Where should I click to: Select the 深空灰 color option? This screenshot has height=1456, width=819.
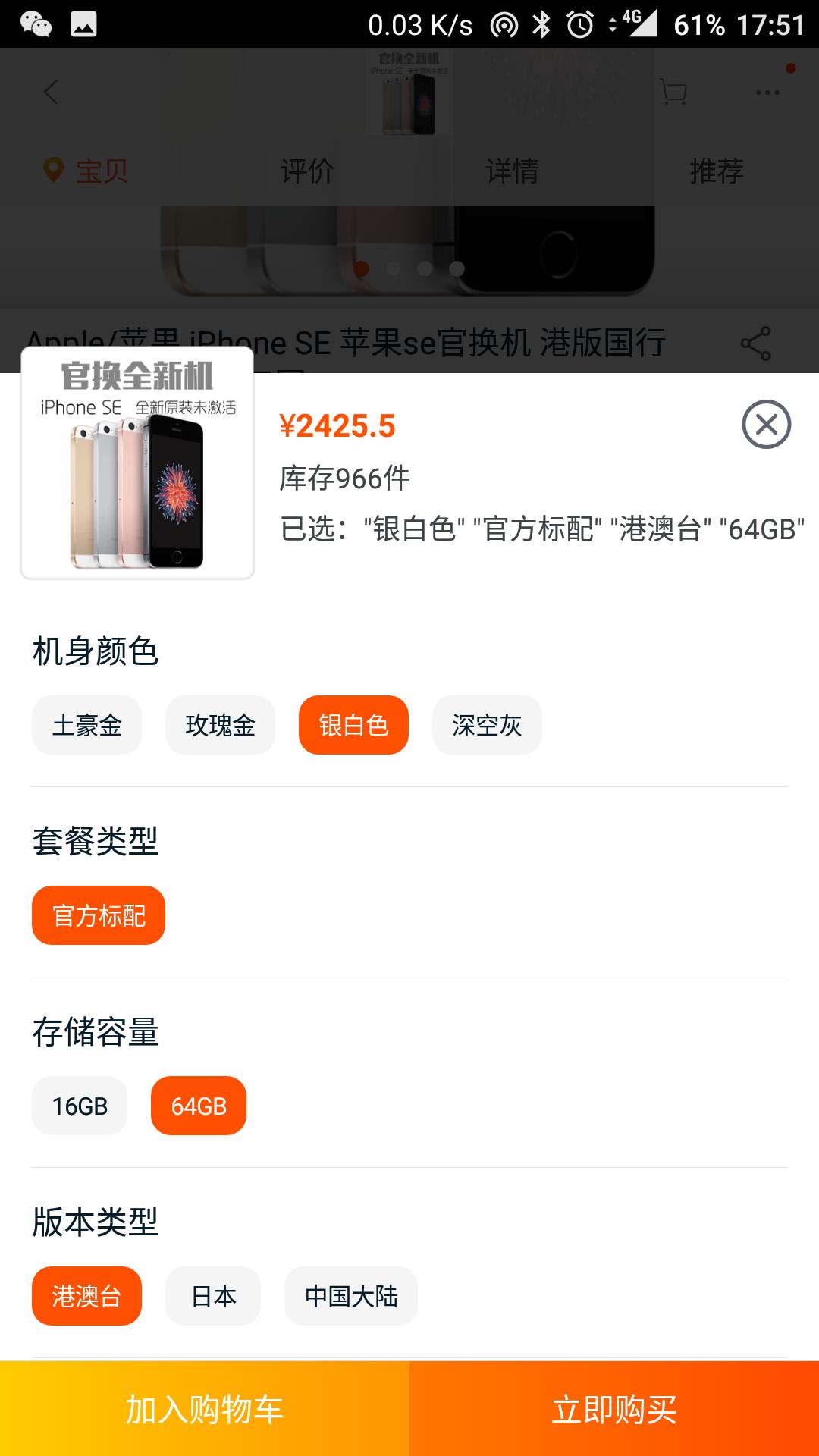coord(487,725)
